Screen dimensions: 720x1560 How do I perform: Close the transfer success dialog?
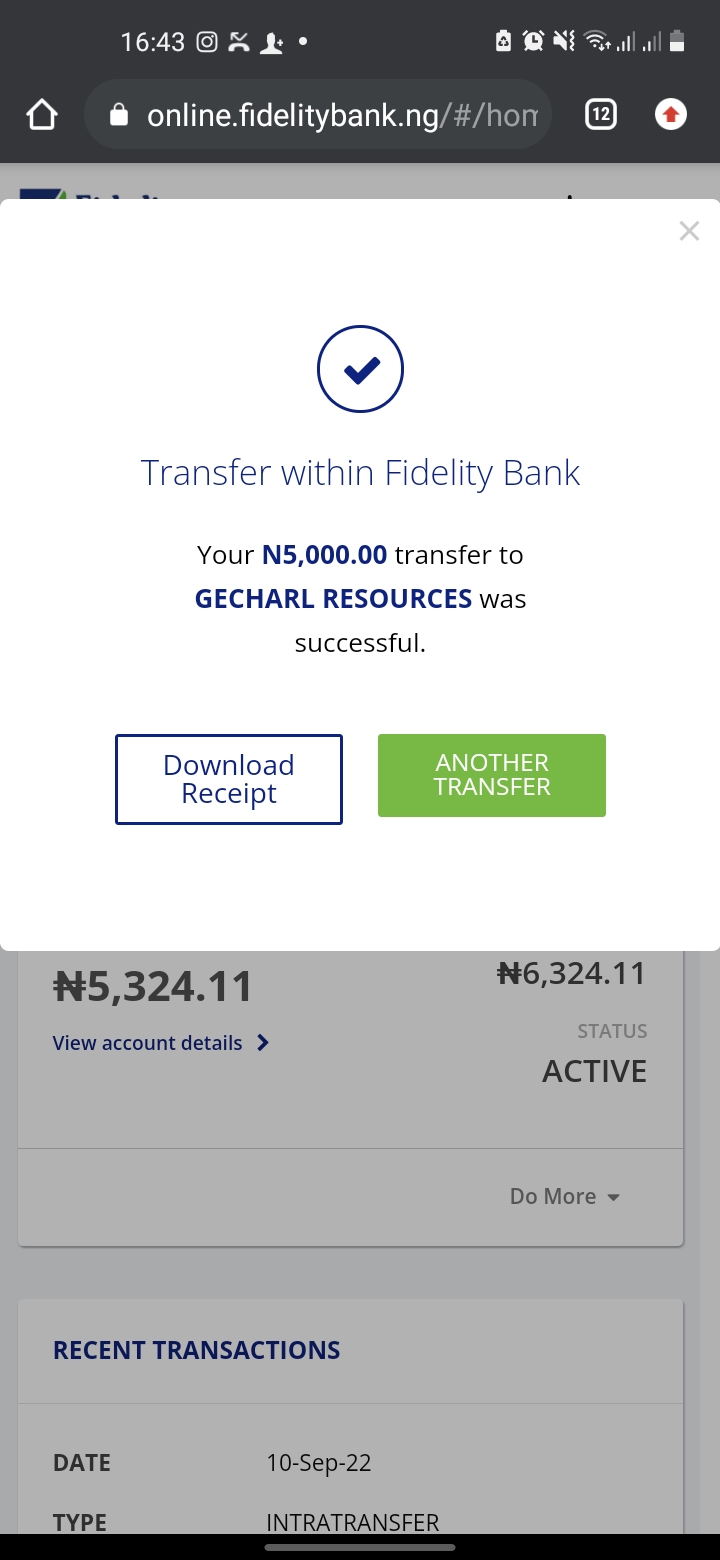(x=689, y=231)
